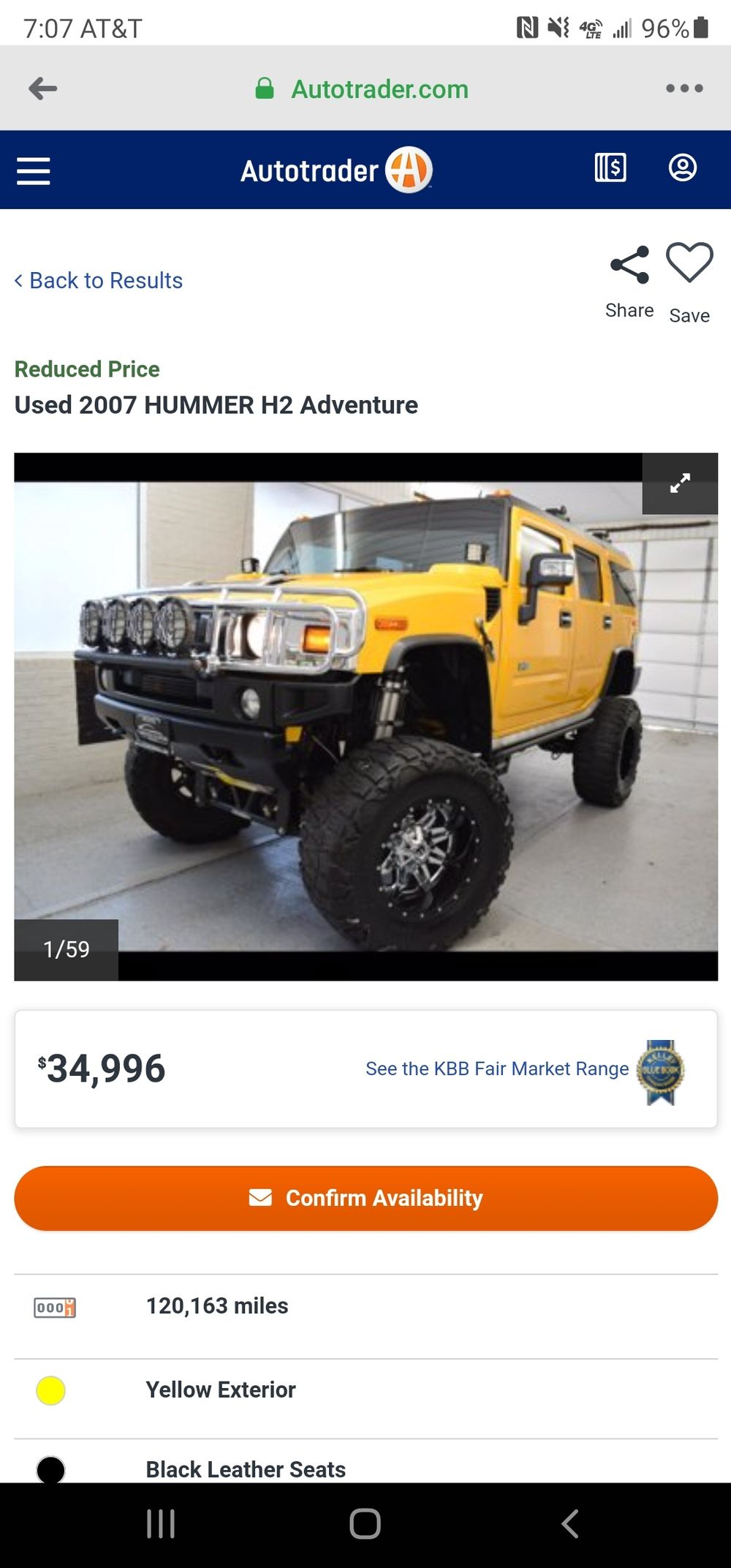Open recent apps from navigation bar

coord(161,1524)
